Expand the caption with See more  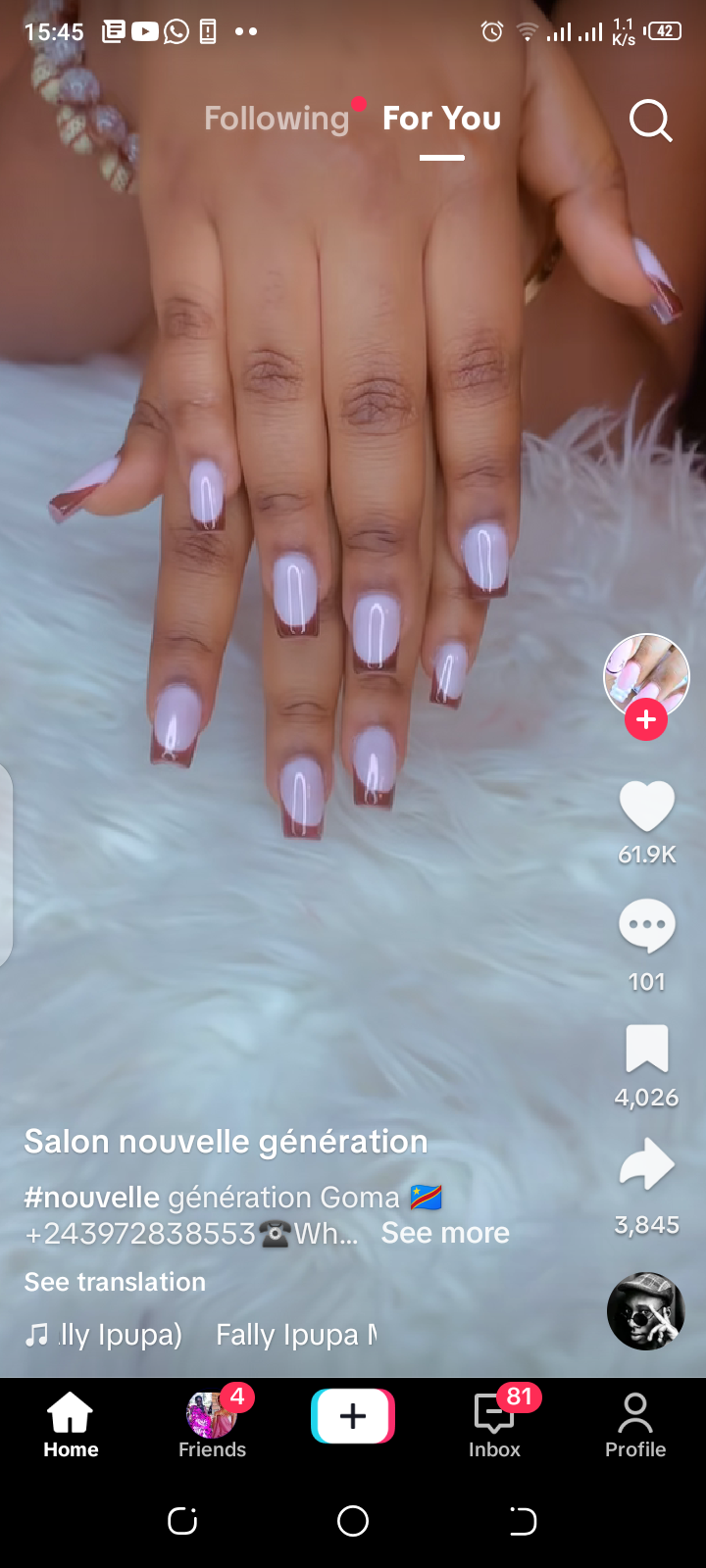pos(445,1233)
